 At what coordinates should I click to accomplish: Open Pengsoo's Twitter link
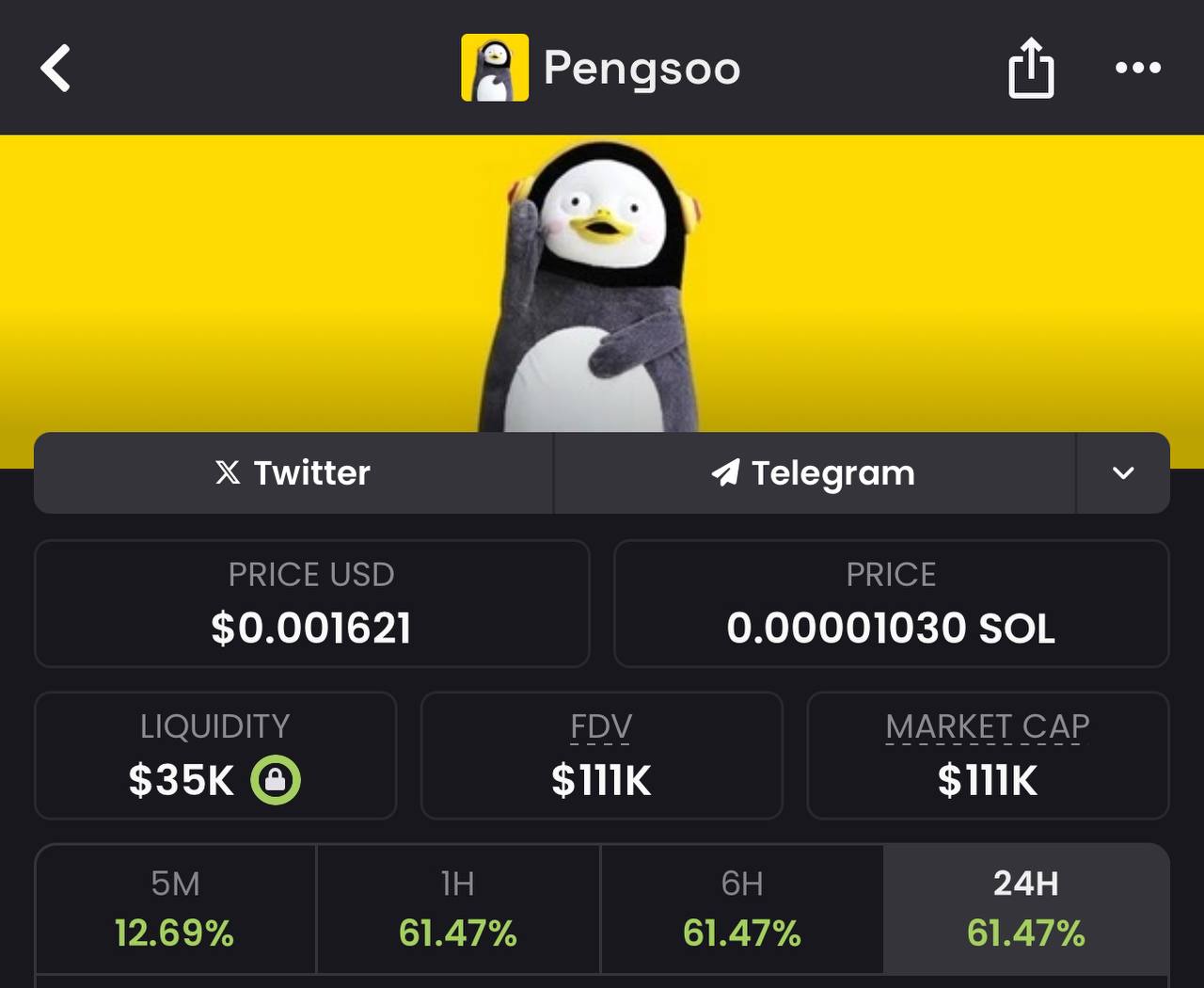click(x=293, y=472)
